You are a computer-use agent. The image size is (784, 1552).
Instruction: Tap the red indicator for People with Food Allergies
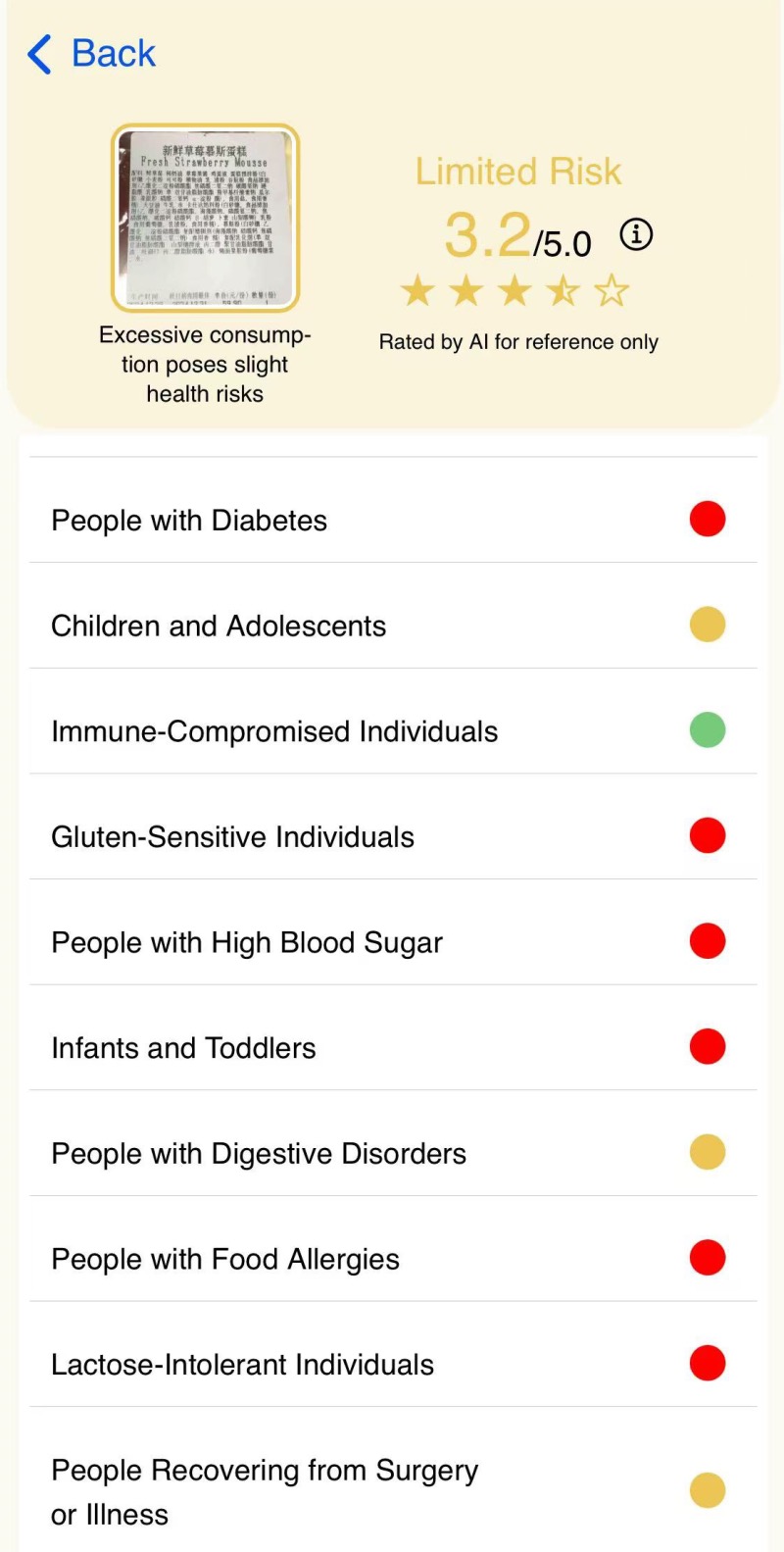pos(707,1257)
